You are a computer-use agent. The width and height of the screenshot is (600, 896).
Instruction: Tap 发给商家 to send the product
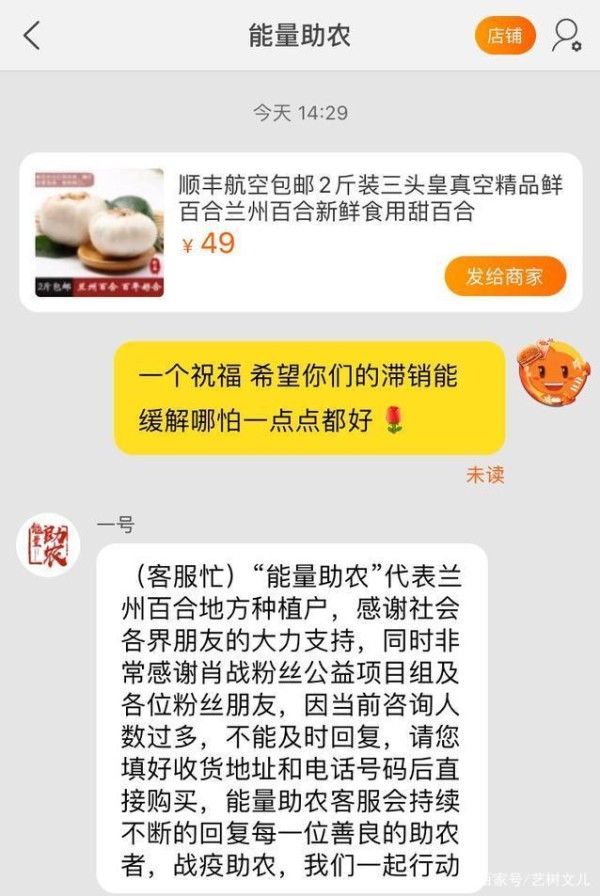505,277
